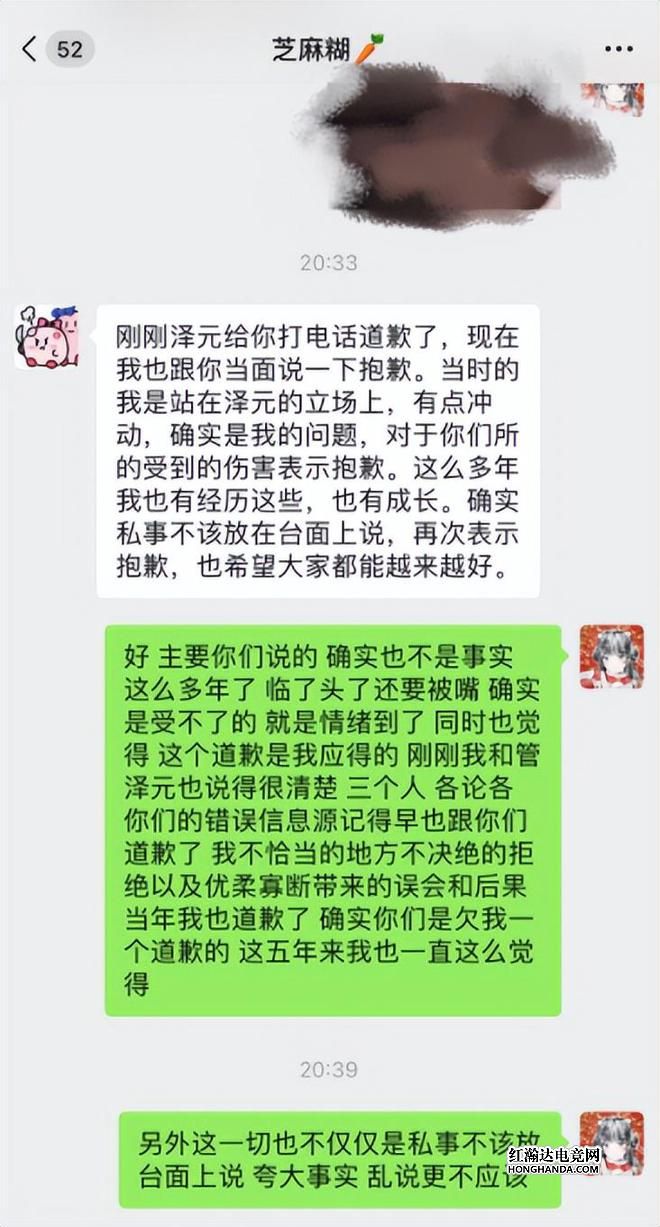This screenshot has width=660, height=1227.
Task: Open the pink cartoon avatar's profile
Action: (45, 337)
